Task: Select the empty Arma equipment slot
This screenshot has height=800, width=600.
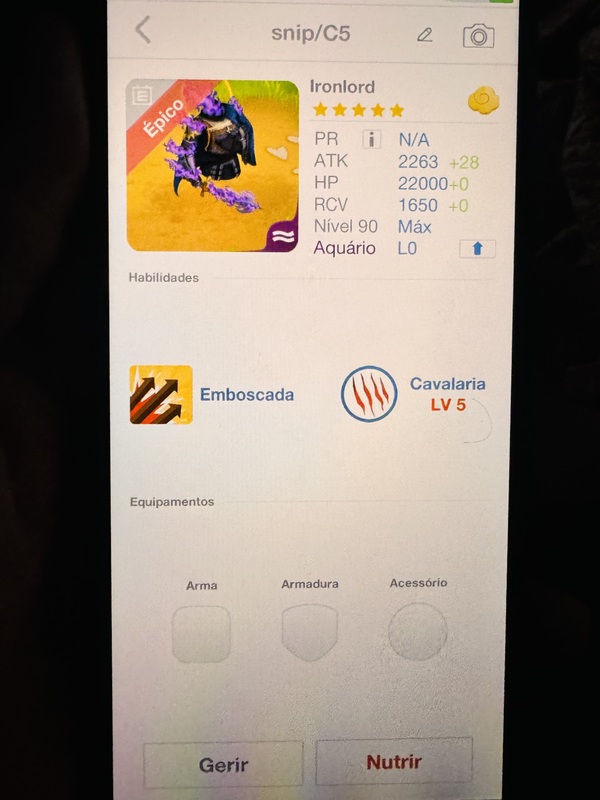Action: point(201,634)
